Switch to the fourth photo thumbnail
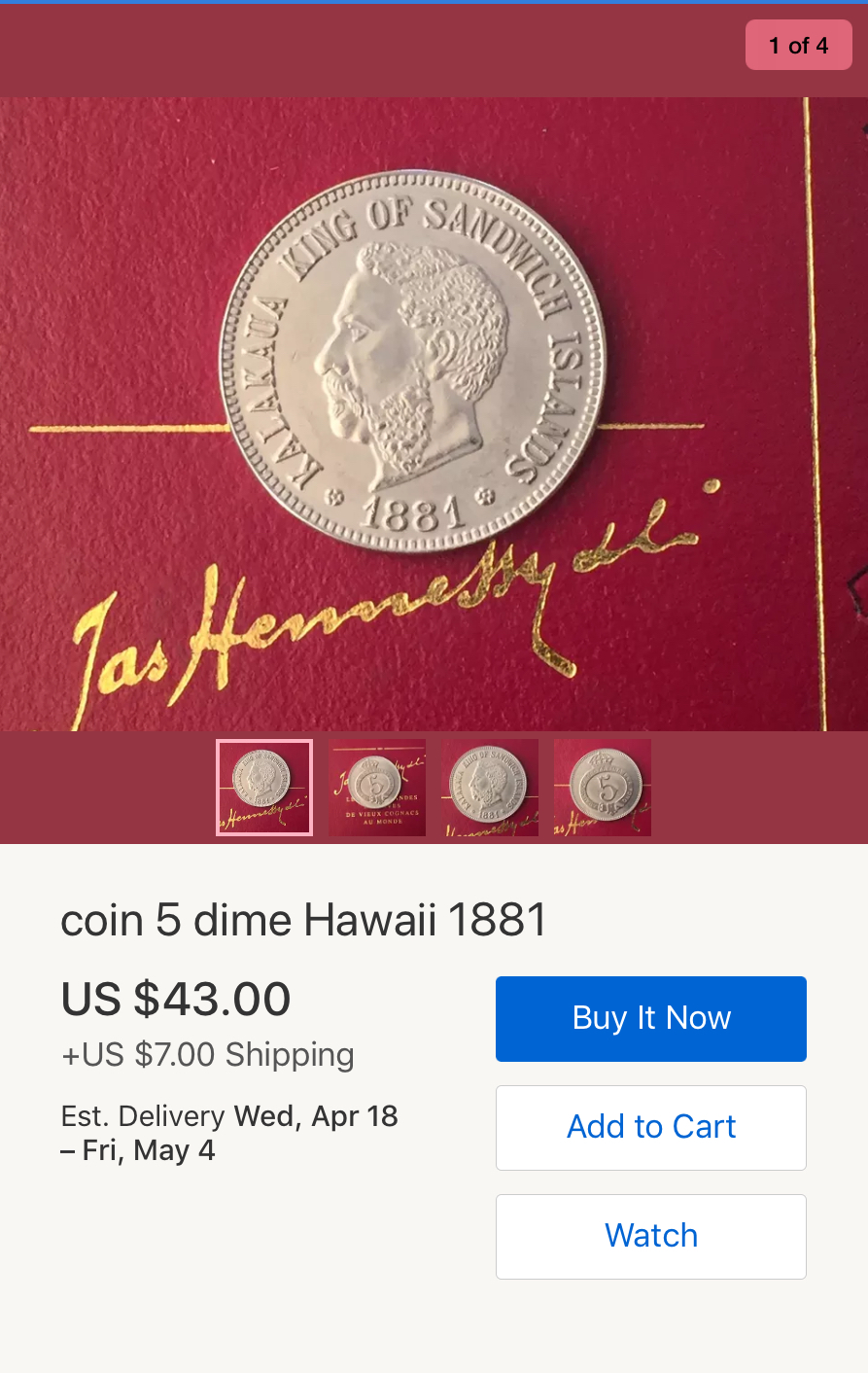Viewport: 868px width, 1373px height. pos(603,788)
